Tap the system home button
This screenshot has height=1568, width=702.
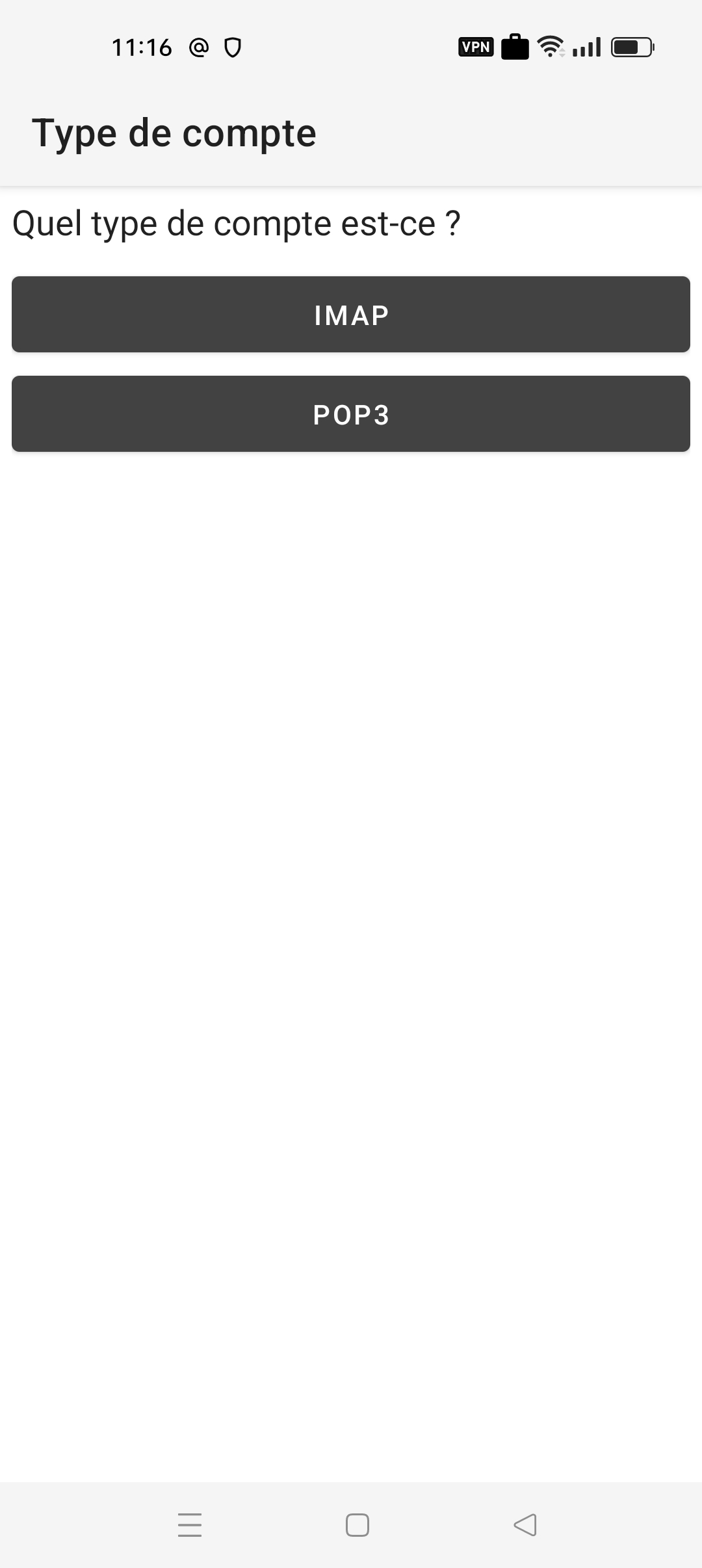pos(357,1525)
